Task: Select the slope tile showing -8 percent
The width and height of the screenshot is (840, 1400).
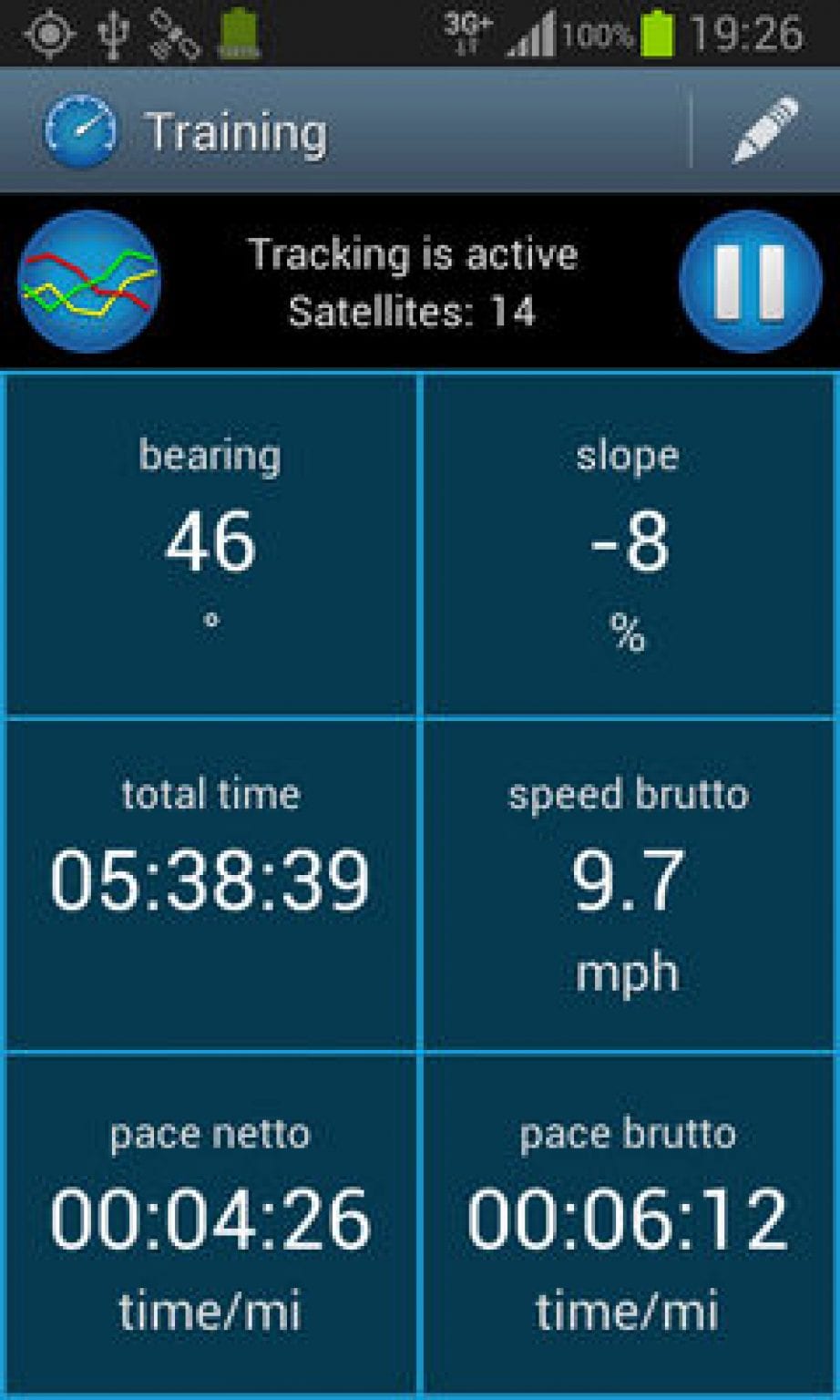Action: pyautogui.click(x=627, y=542)
